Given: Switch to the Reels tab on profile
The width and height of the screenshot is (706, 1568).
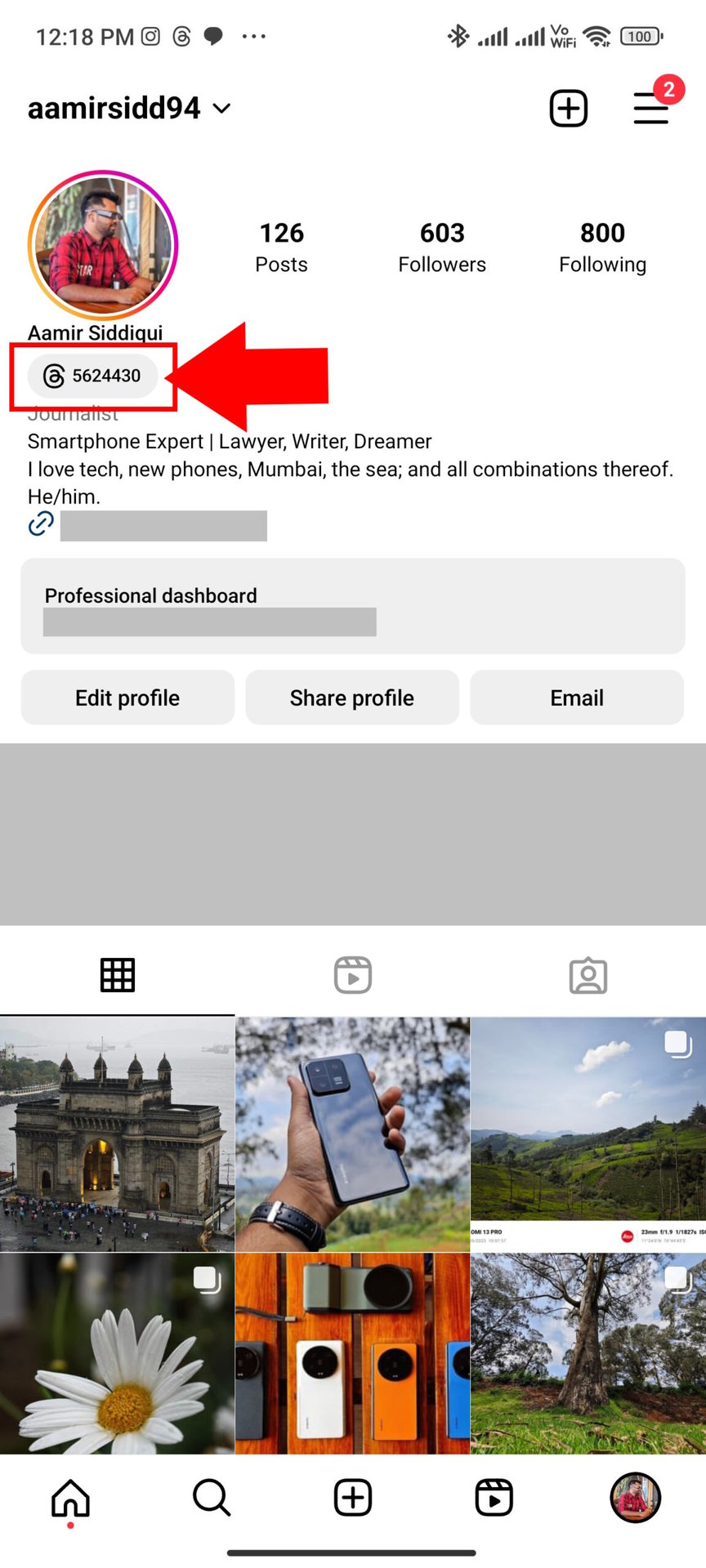Looking at the screenshot, I should tap(353, 975).
